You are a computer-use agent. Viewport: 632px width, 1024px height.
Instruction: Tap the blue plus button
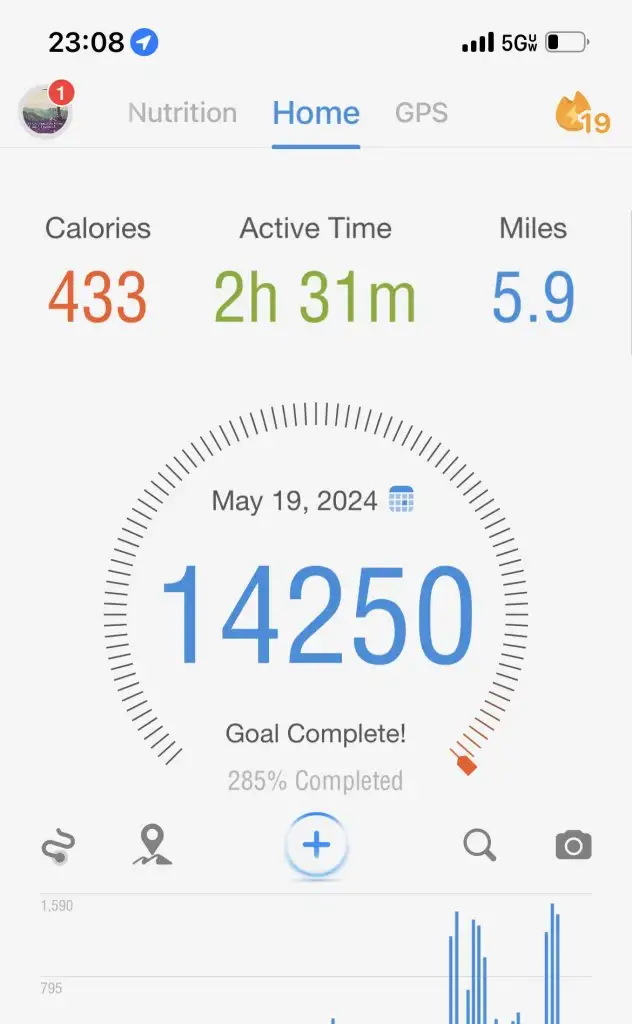pos(316,846)
